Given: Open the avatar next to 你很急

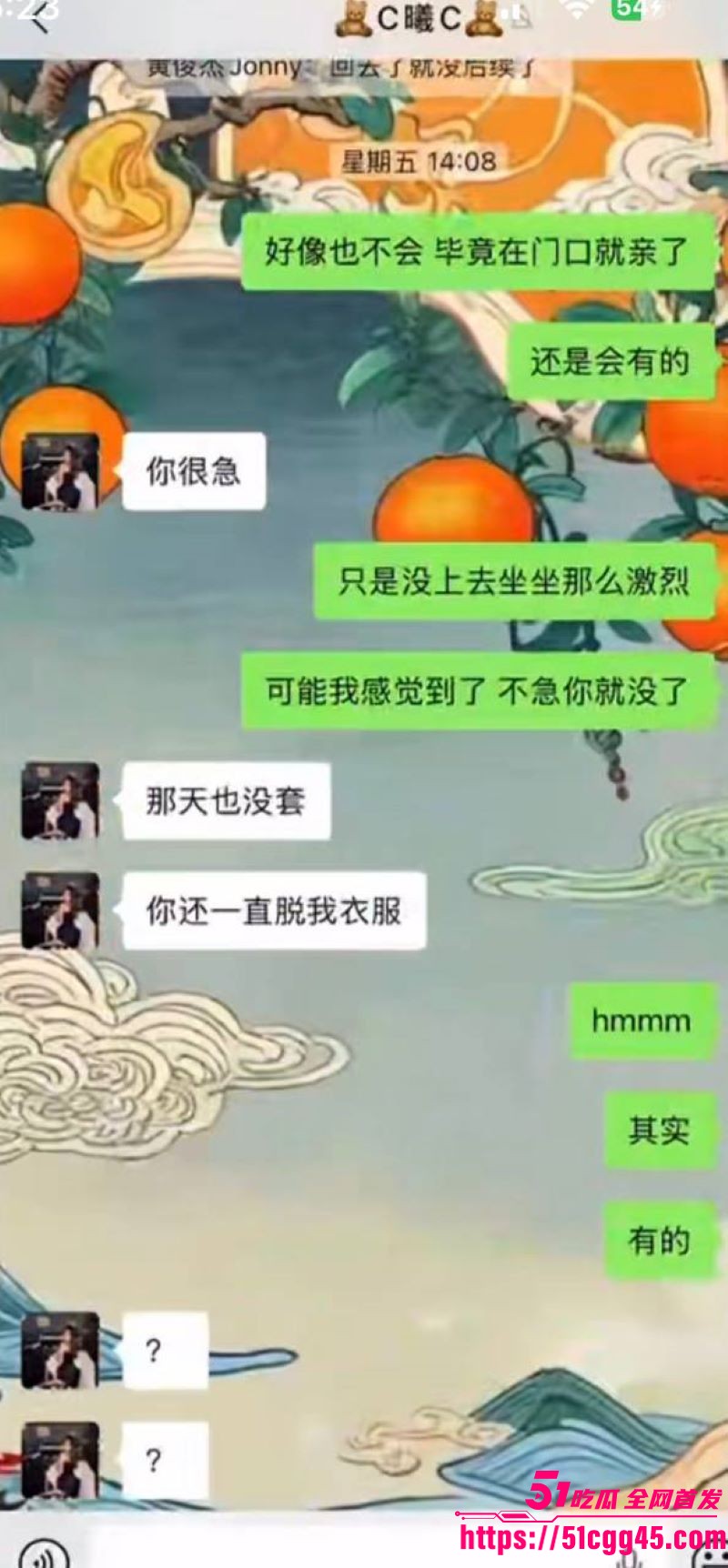Looking at the screenshot, I should [x=60, y=472].
